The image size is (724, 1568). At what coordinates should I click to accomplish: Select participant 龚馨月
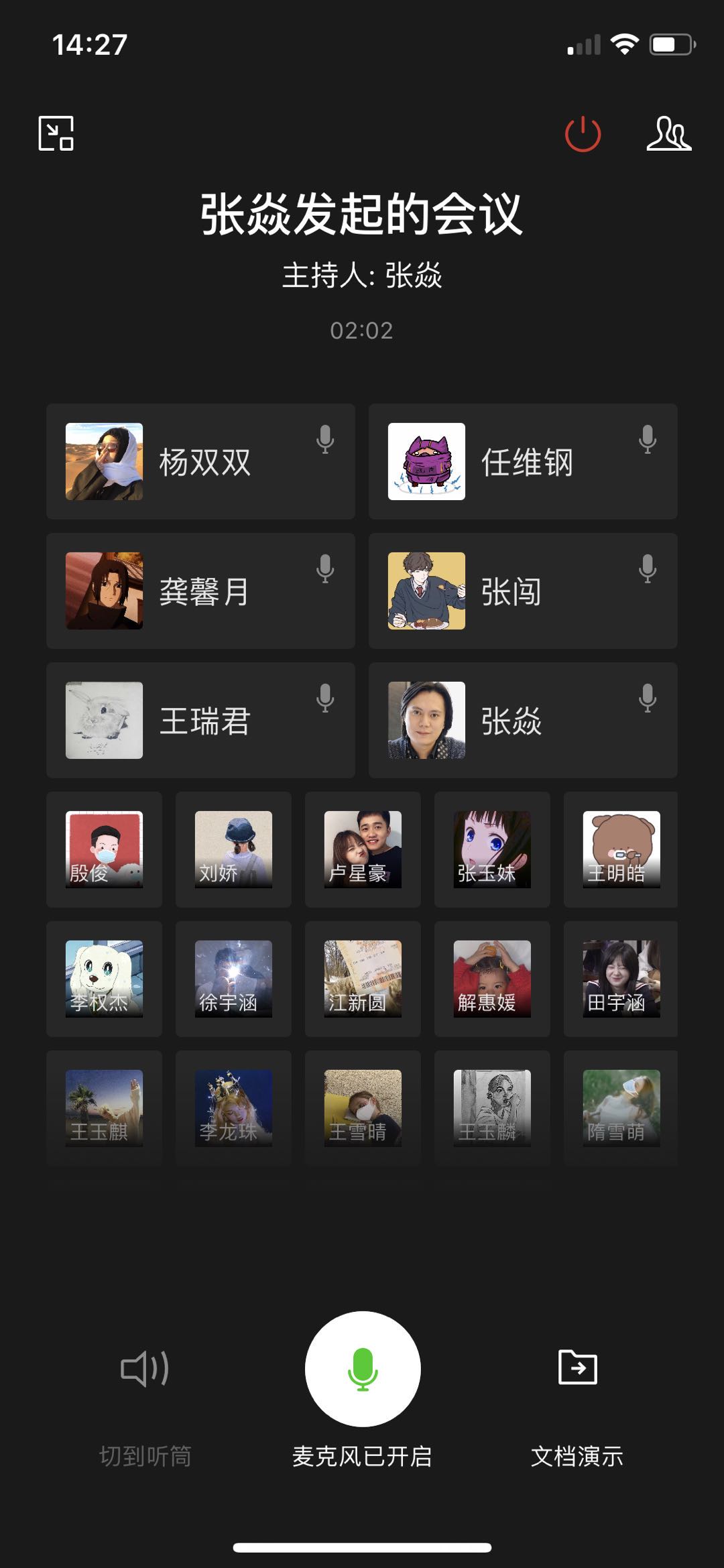[x=200, y=591]
